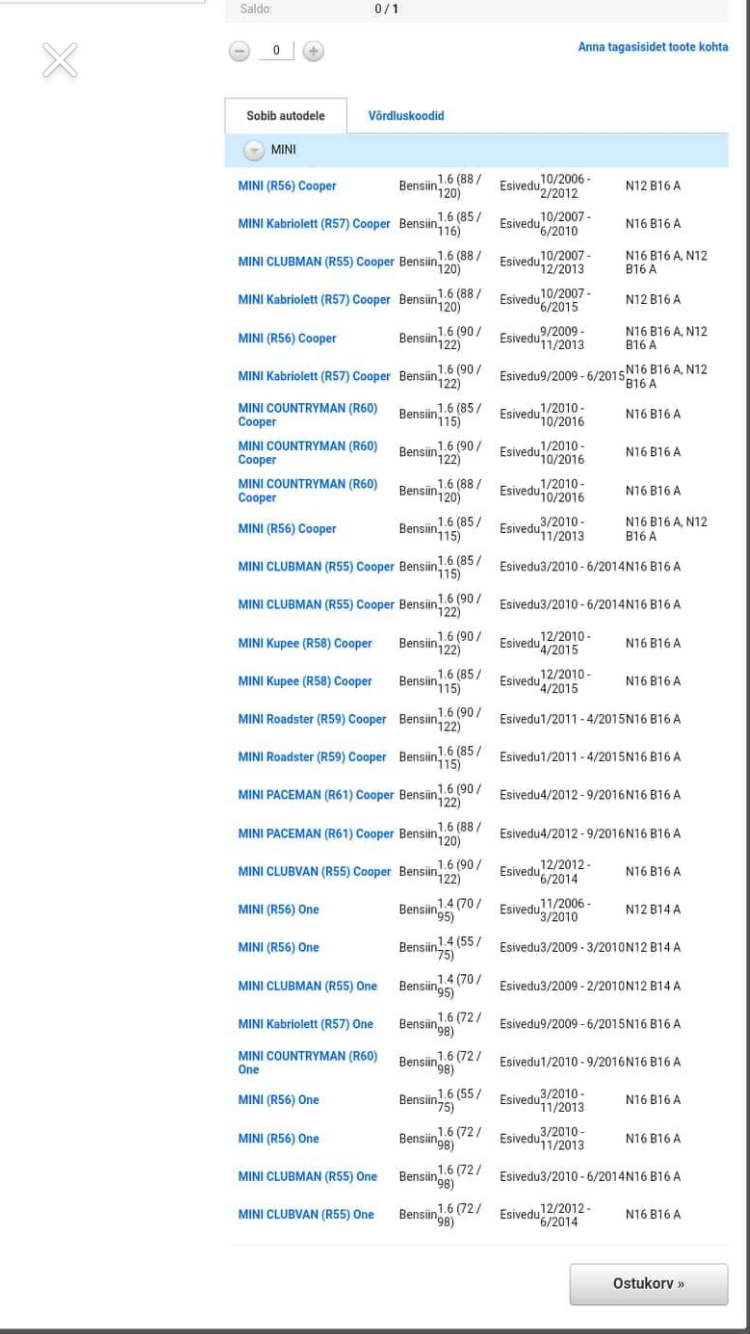Open MINI Kupee (R58) Cooper 1.6 (90/122)
The image size is (750, 1334).
[304, 643]
